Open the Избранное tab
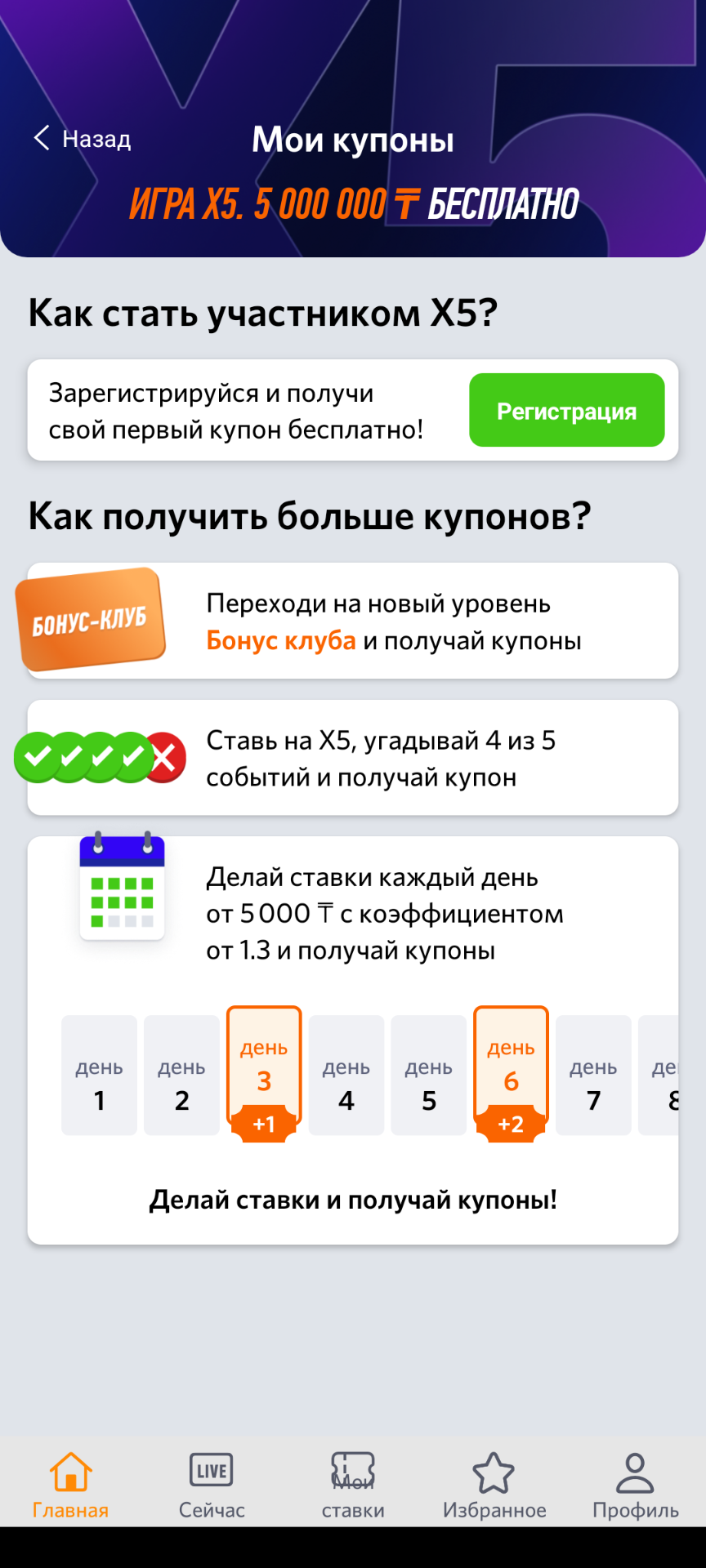Viewport: 706px width, 1568px height. point(494,1486)
